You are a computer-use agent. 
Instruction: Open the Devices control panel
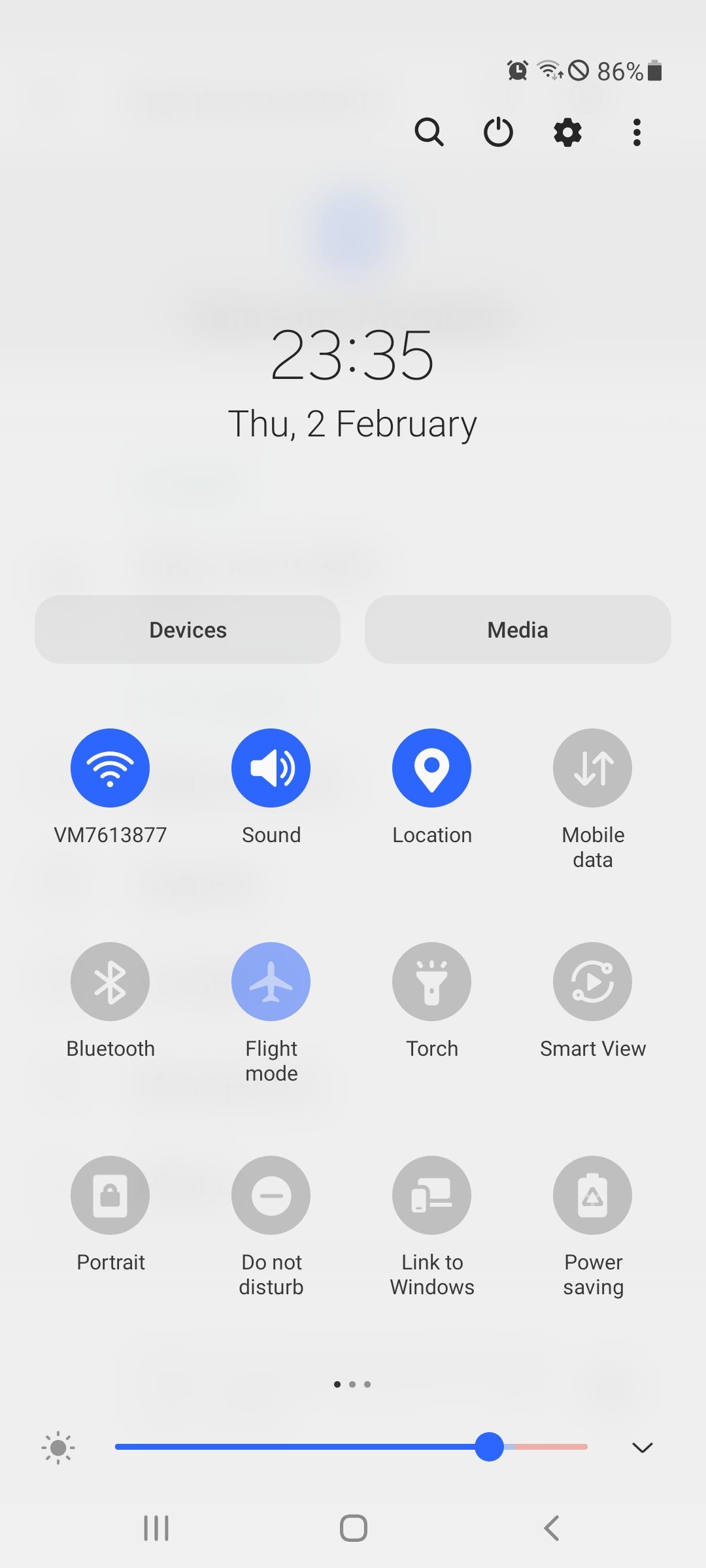[188, 630]
